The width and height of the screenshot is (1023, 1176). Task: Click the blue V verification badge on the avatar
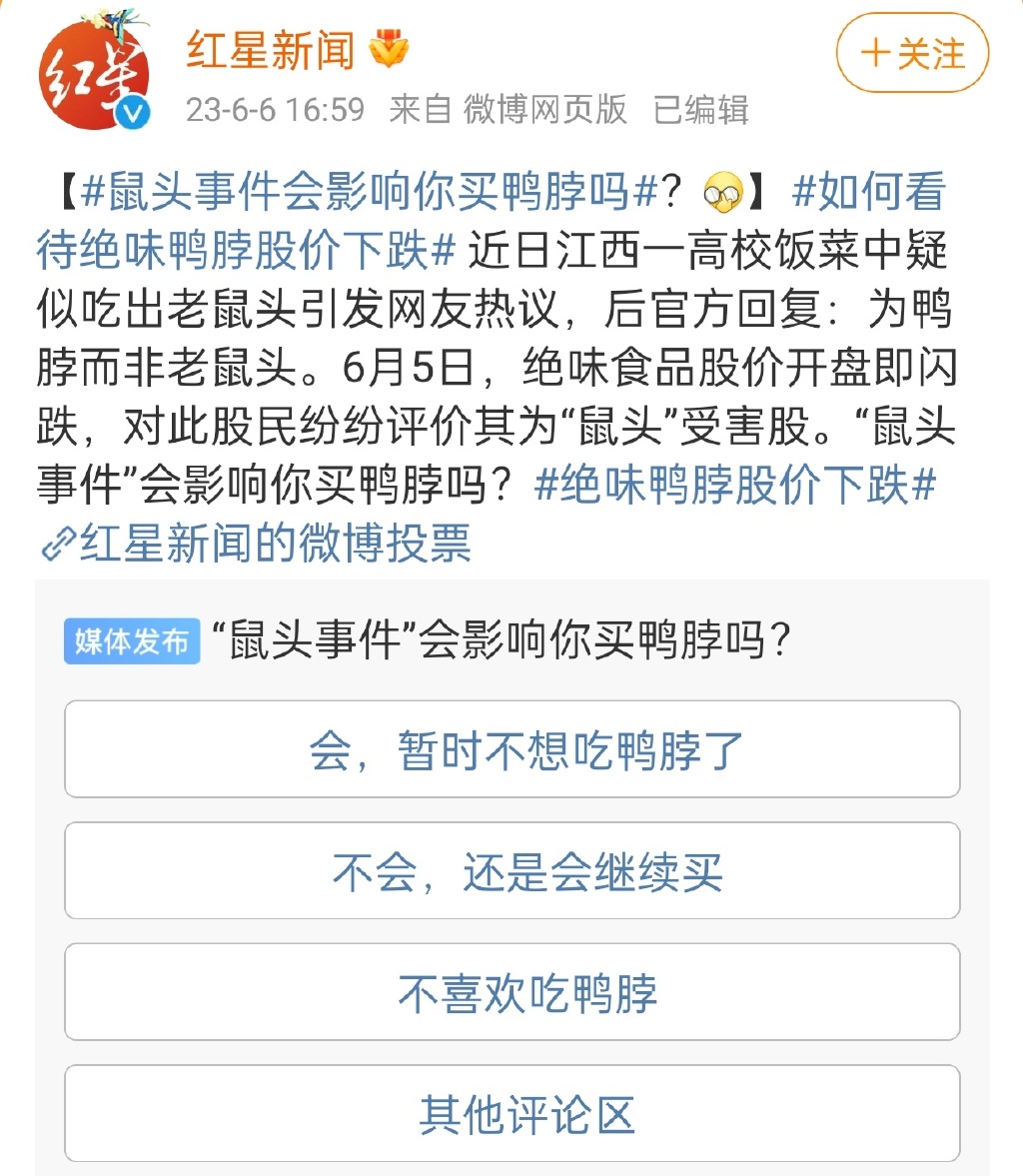132,111
